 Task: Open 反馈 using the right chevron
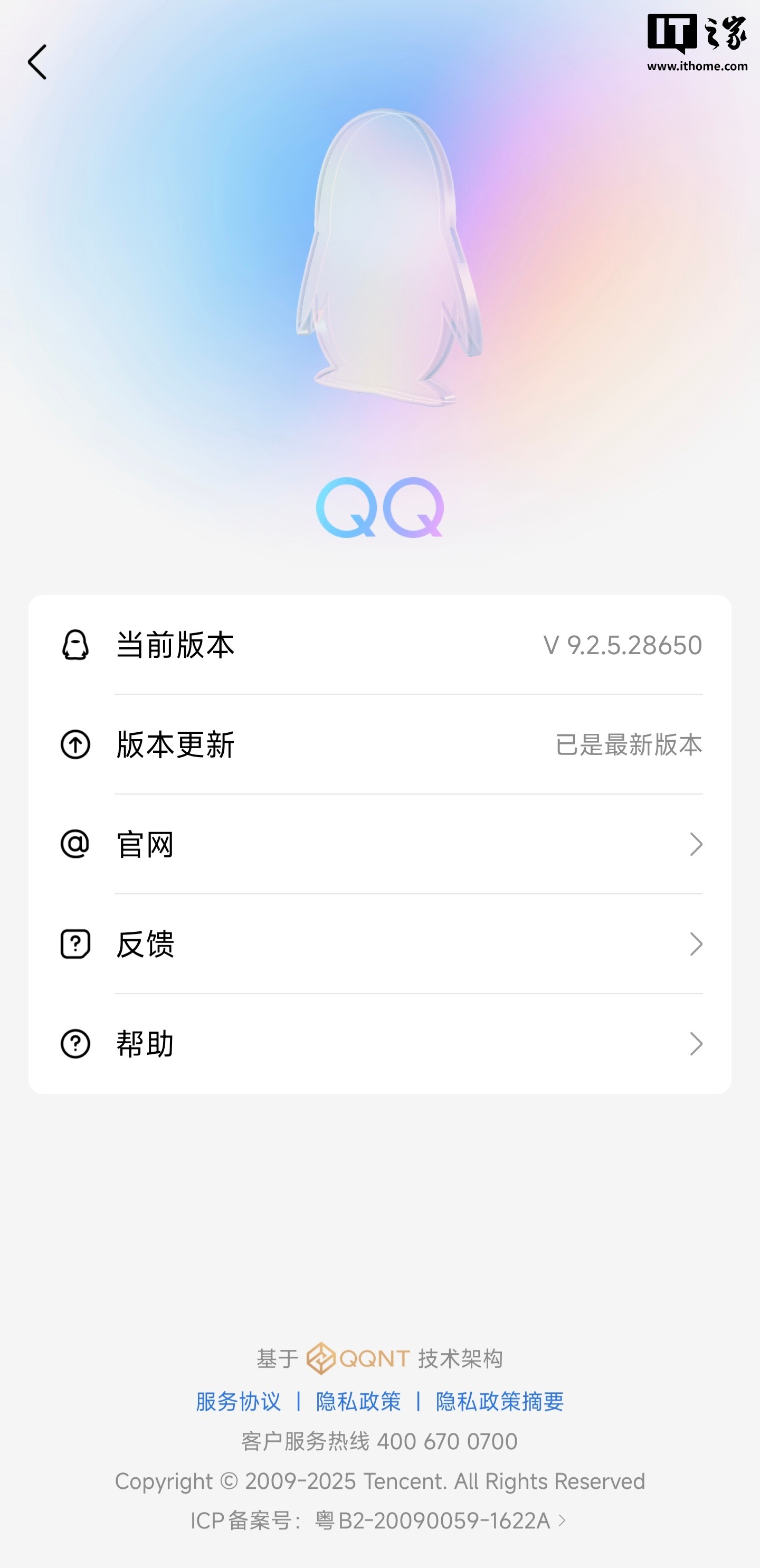(x=697, y=944)
